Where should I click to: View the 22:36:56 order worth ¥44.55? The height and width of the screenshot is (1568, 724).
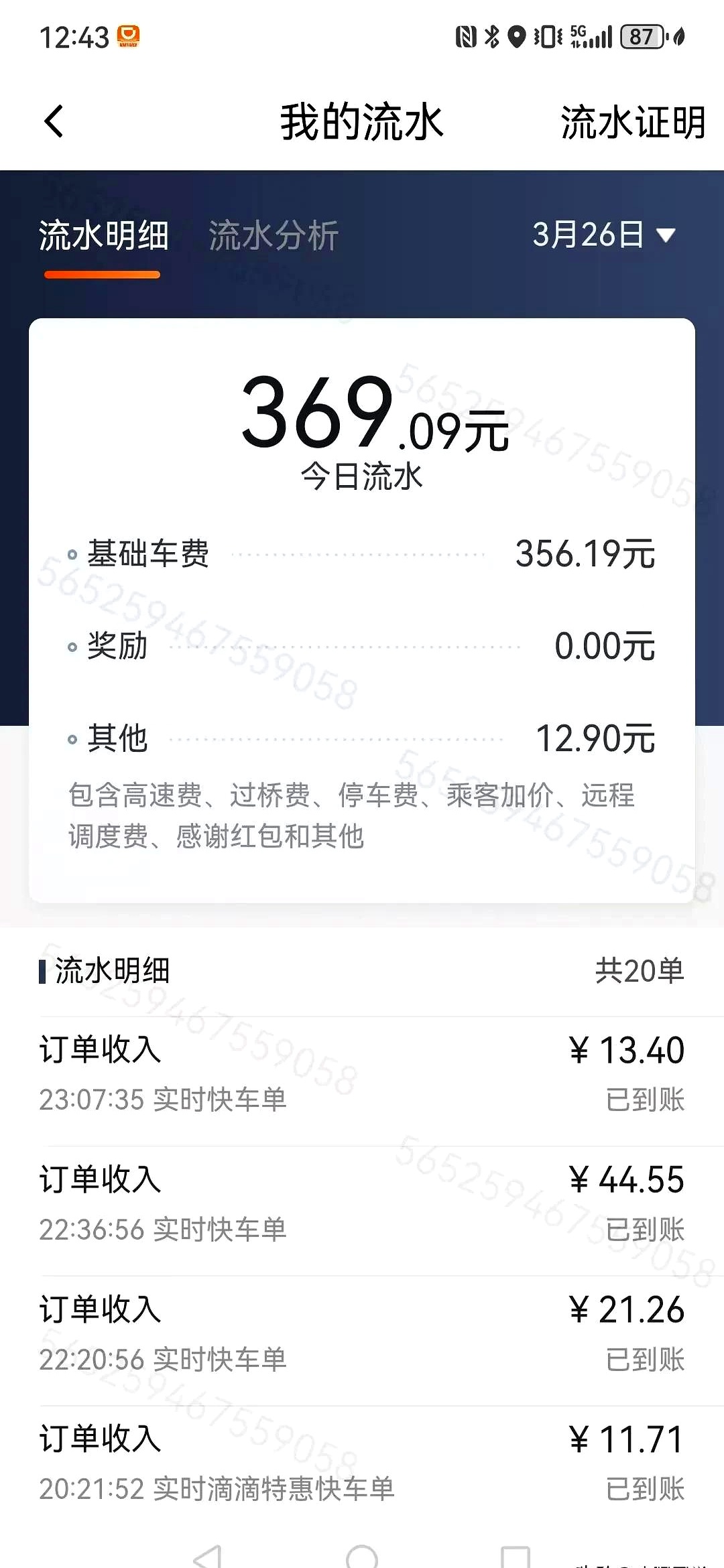pyautogui.click(x=362, y=1203)
